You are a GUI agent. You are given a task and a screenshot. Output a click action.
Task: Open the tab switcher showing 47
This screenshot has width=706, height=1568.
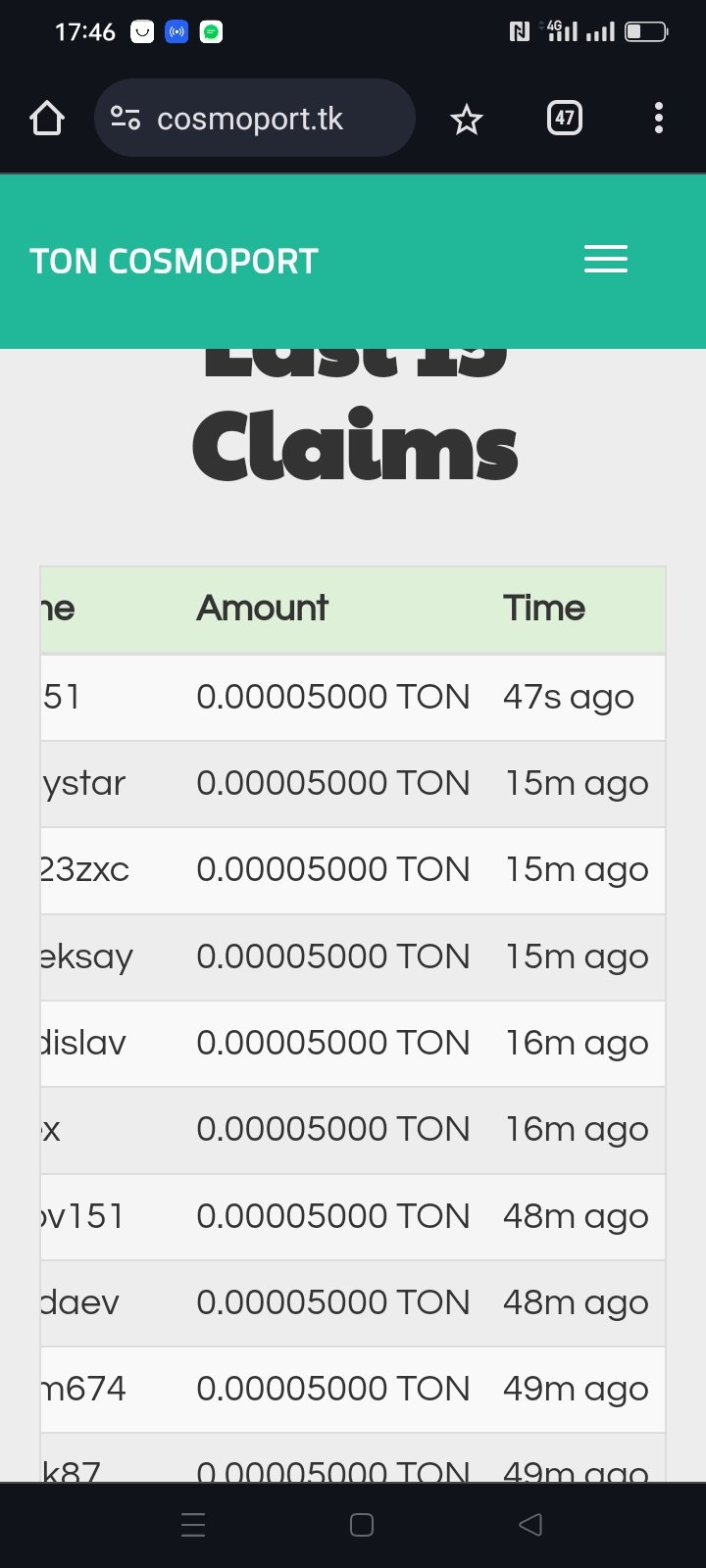[565, 119]
